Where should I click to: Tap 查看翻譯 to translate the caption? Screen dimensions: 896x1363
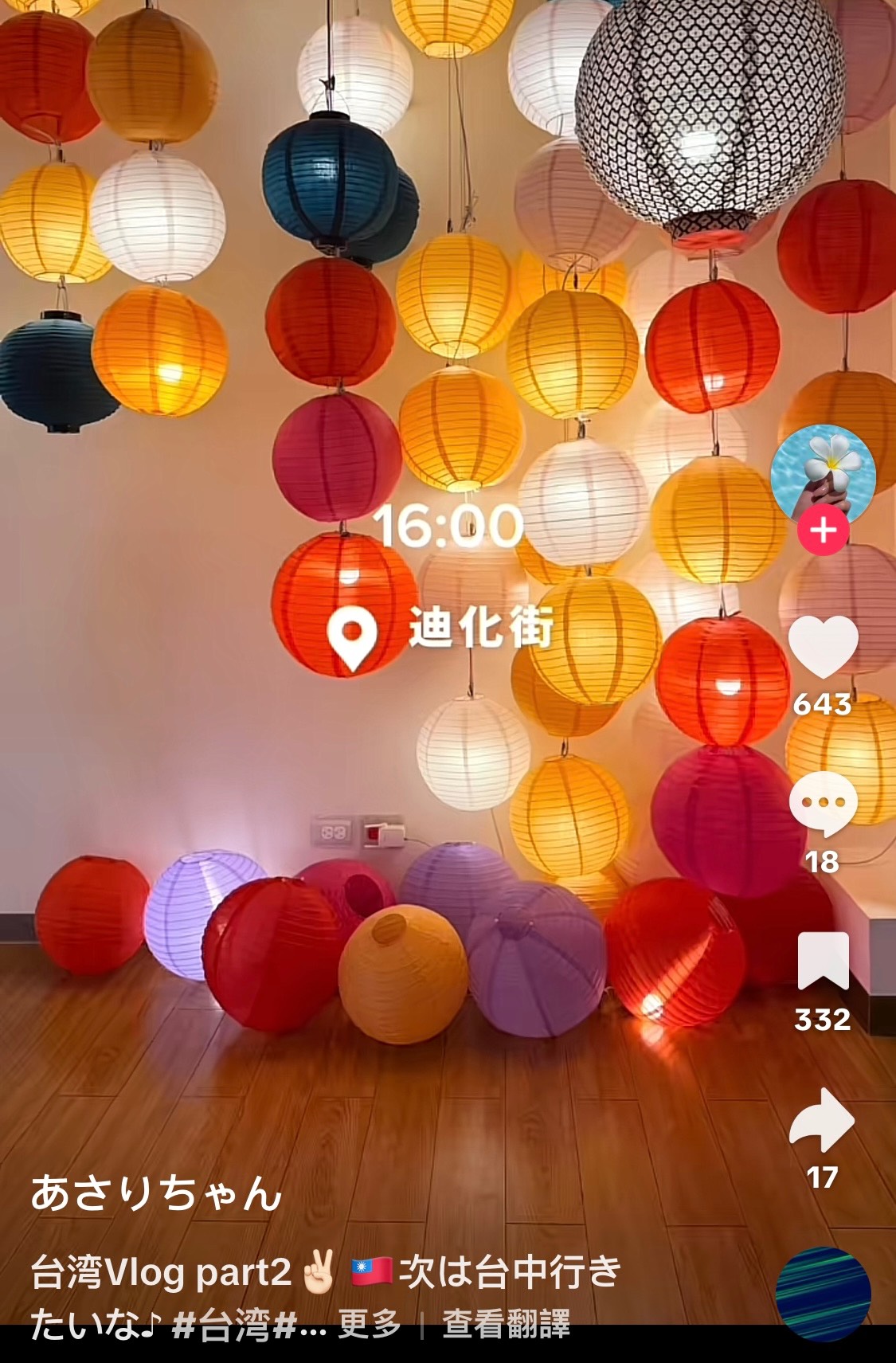(507, 1325)
